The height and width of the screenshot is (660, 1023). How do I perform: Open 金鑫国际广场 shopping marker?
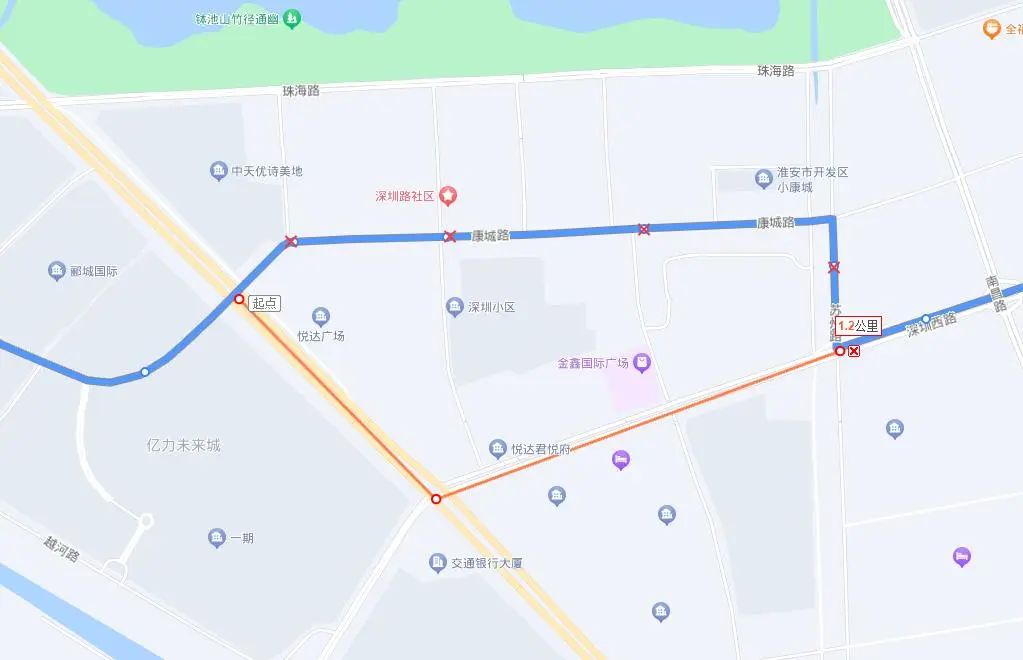point(642,362)
